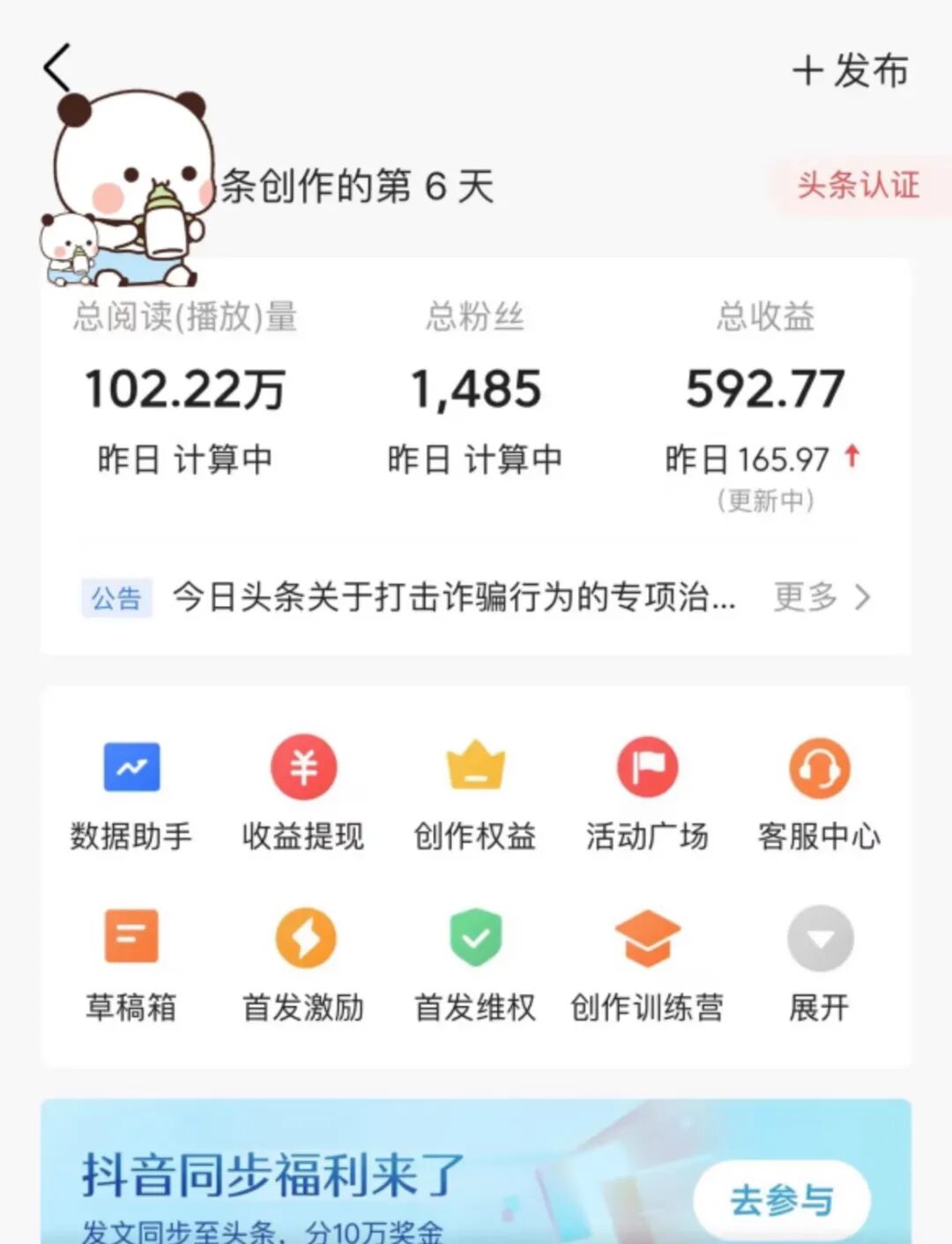Go back using the top-left arrow
The width and height of the screenshot is (952, 1244).
pos(58,68)
